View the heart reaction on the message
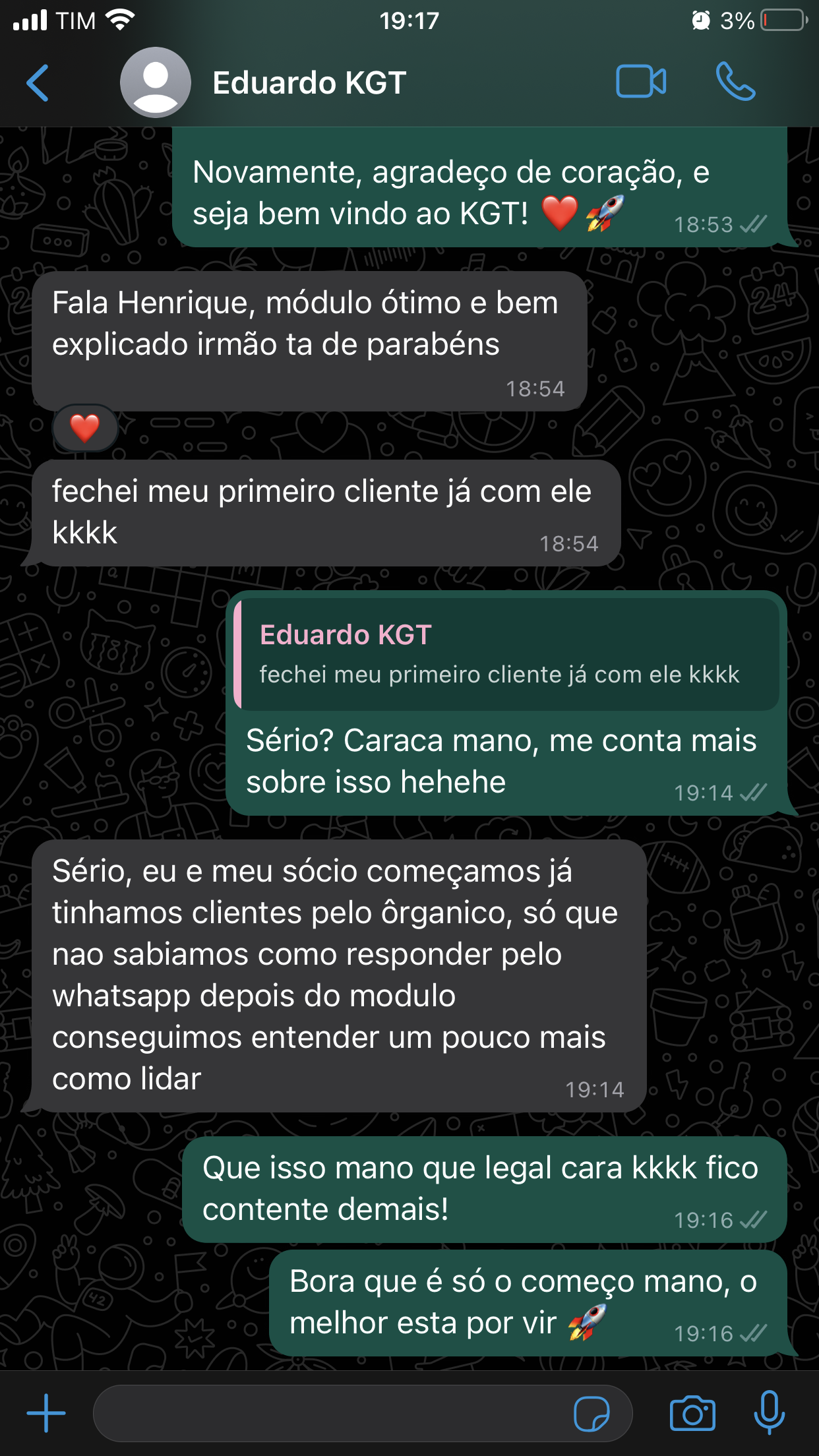819x1456 pixels. tap(85, 428)
